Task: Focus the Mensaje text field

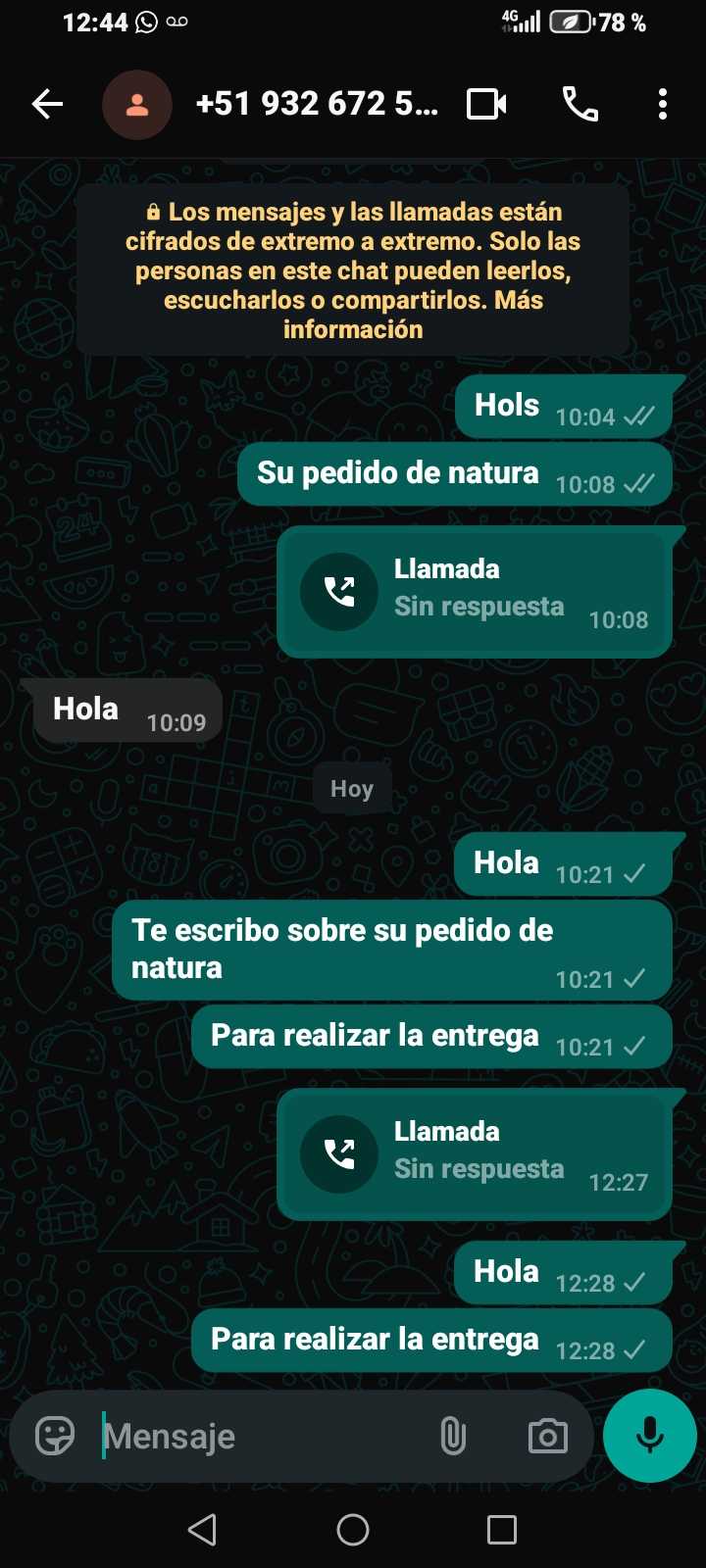Action: click(x=265, y=1437)
